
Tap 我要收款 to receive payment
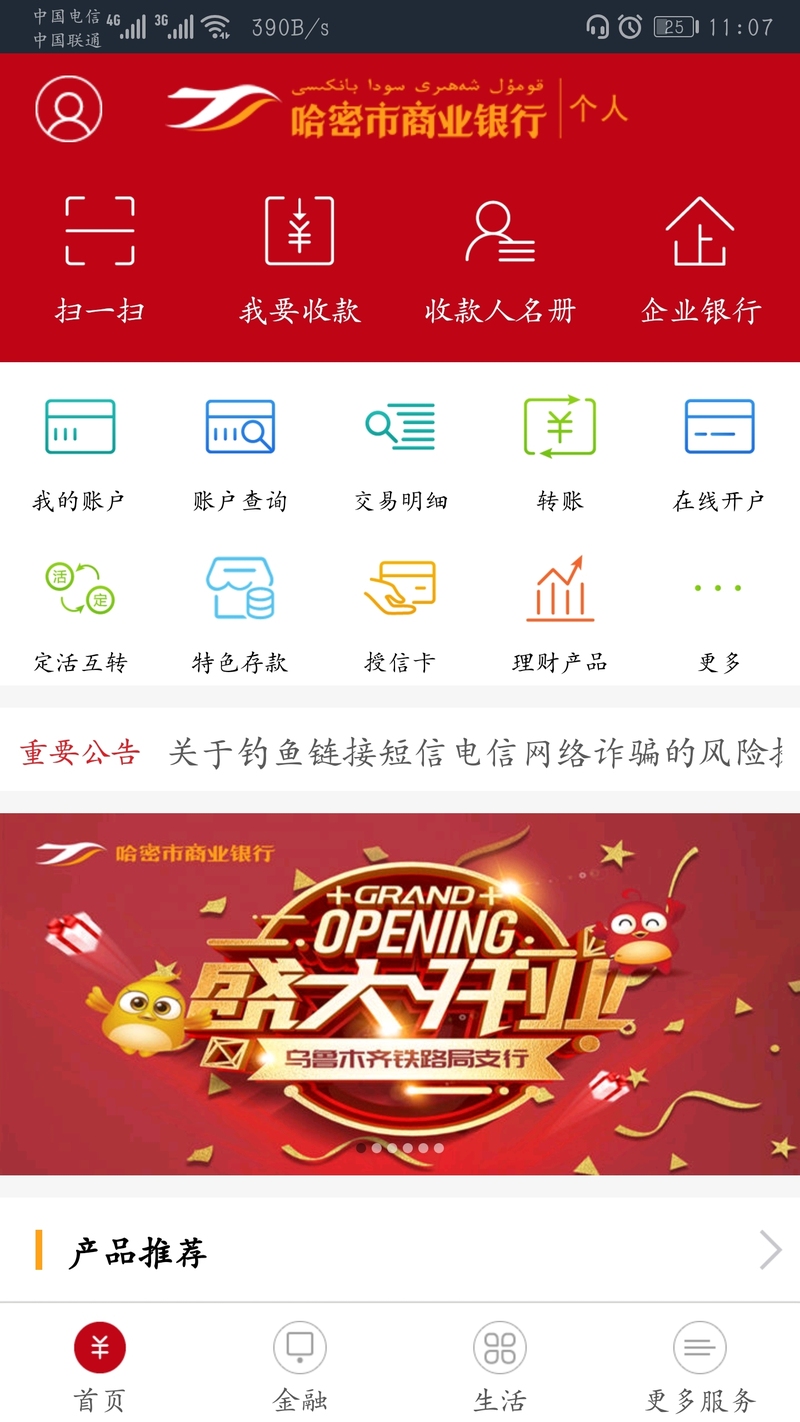tap(300, 260)
